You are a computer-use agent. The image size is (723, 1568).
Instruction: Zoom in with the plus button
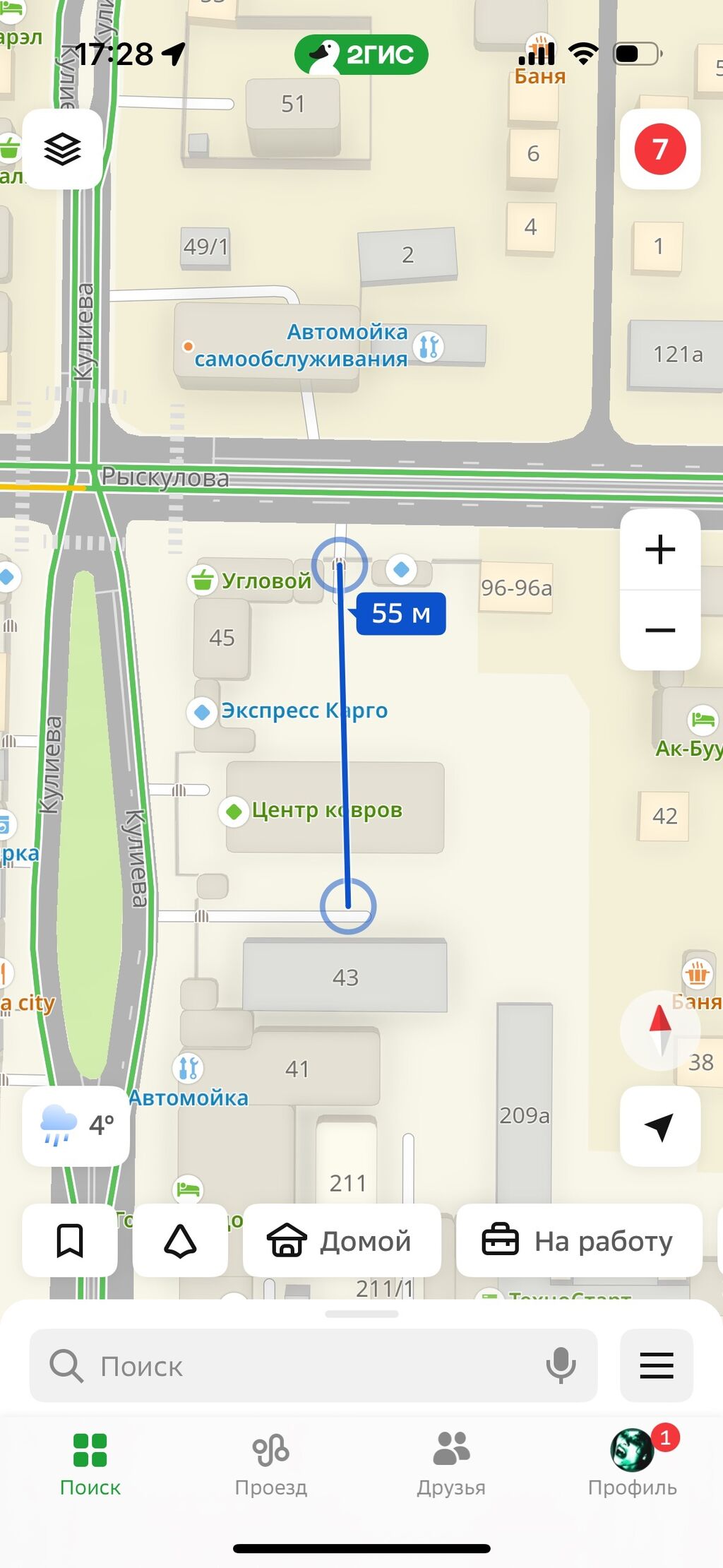coord(659,550)
